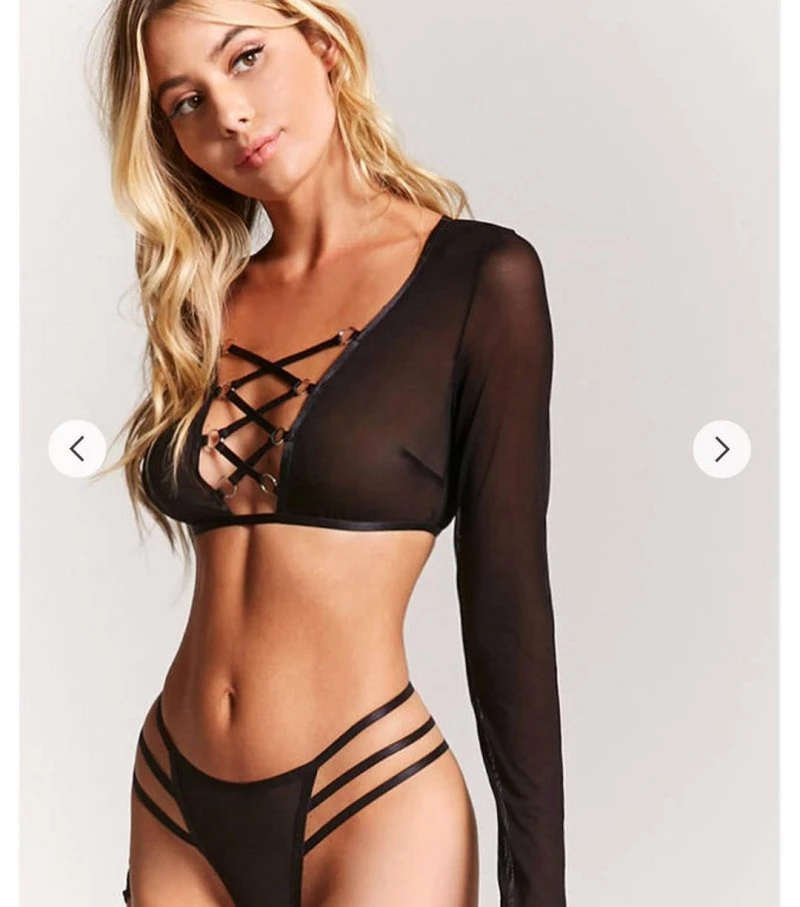
Task: Go to the previous product image
Action: click(x=77, y=449)
